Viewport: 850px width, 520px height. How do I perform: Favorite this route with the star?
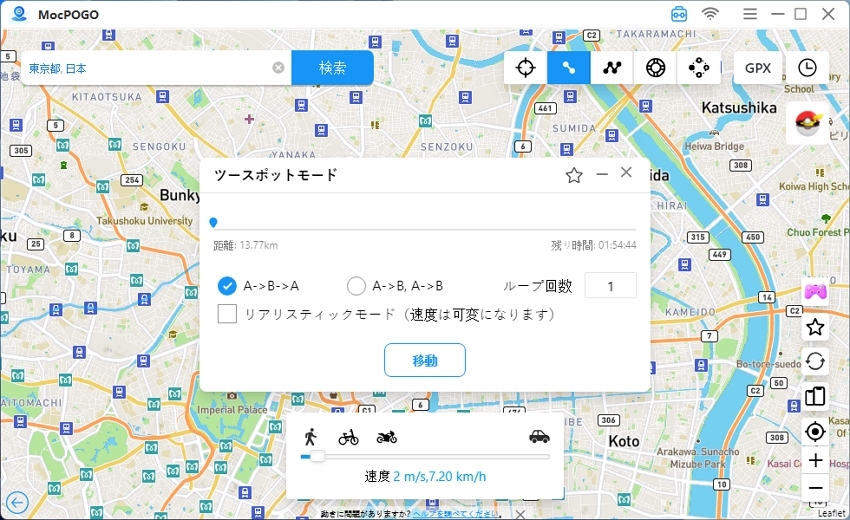point(574,175)
